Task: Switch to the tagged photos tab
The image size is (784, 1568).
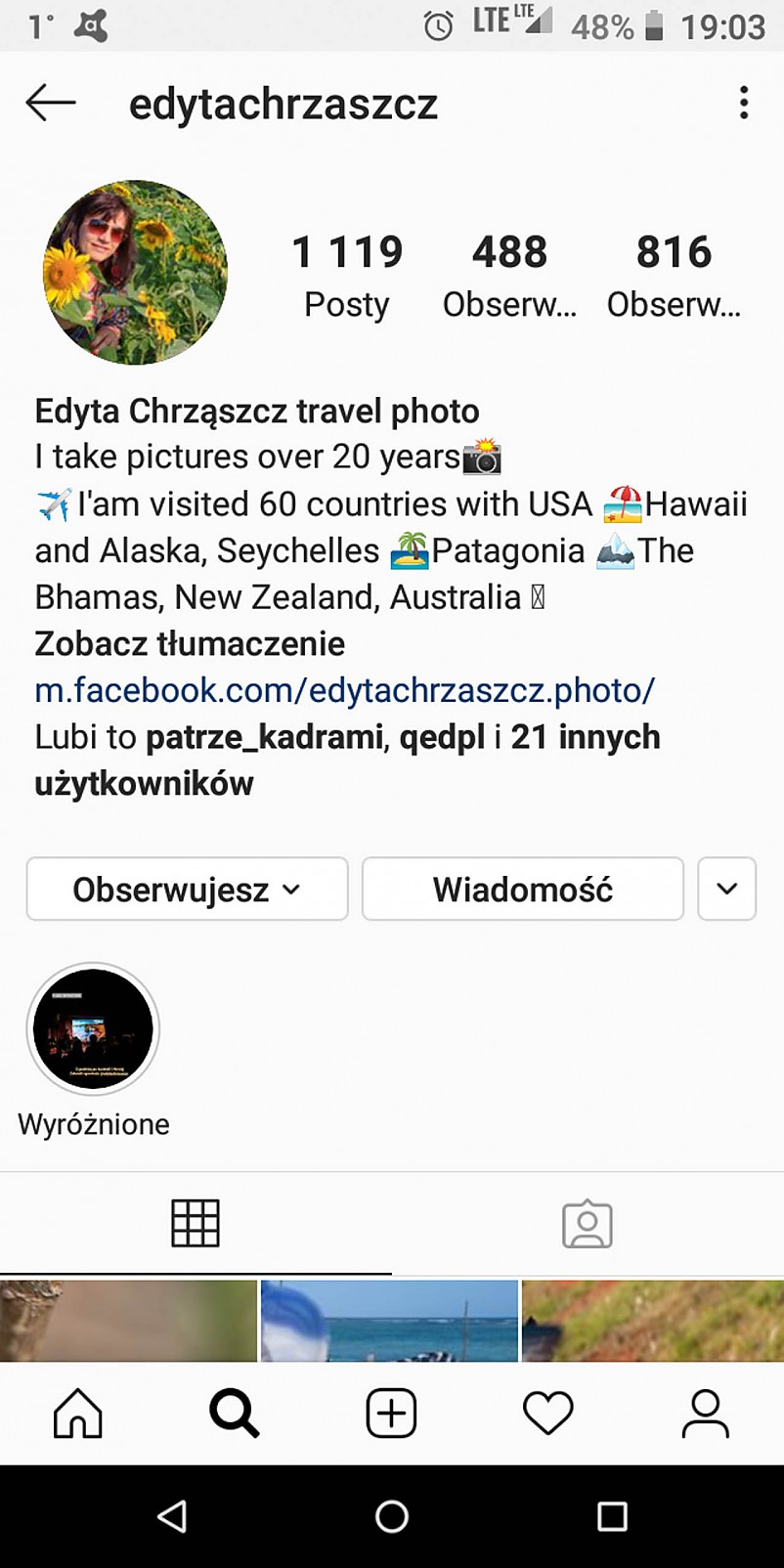Action: tap(588, 1223)
